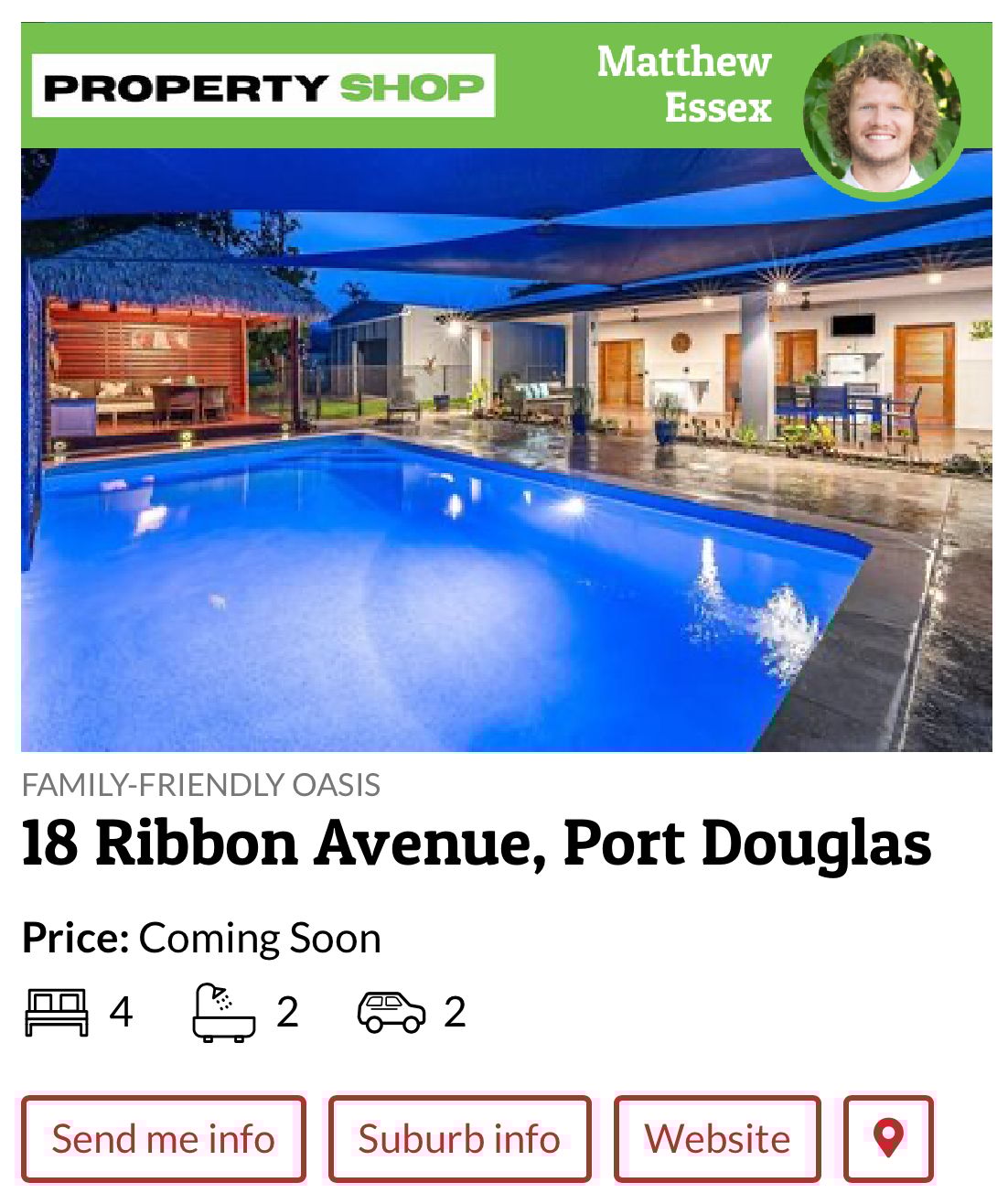Visit the listing Website
The height and width of the screenshot is (1204, 1008).
[x=717, y=1139]
